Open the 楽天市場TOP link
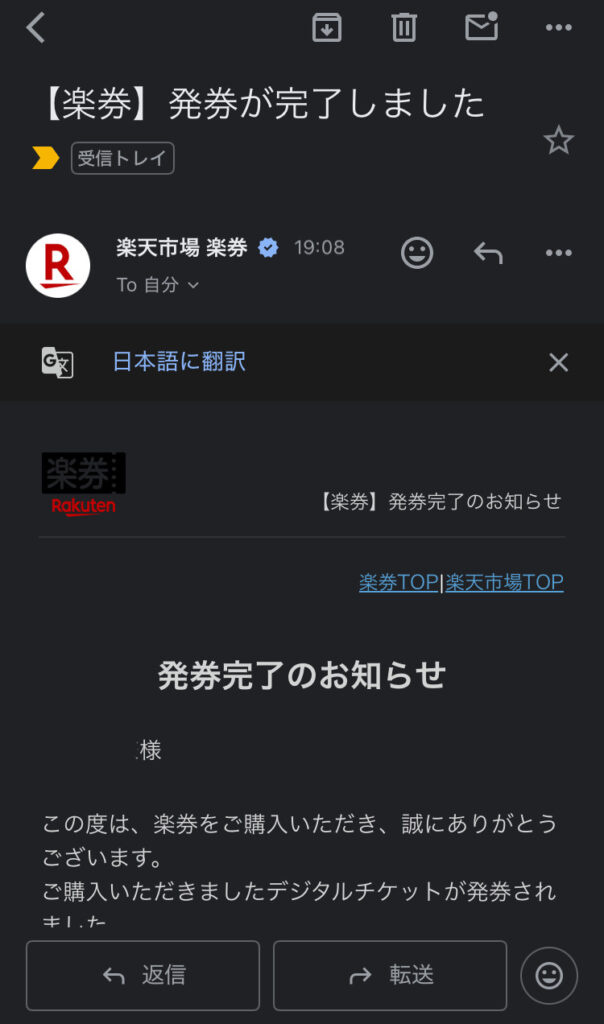This screenshot has width=604, height=1024. (x=504, y=582)
